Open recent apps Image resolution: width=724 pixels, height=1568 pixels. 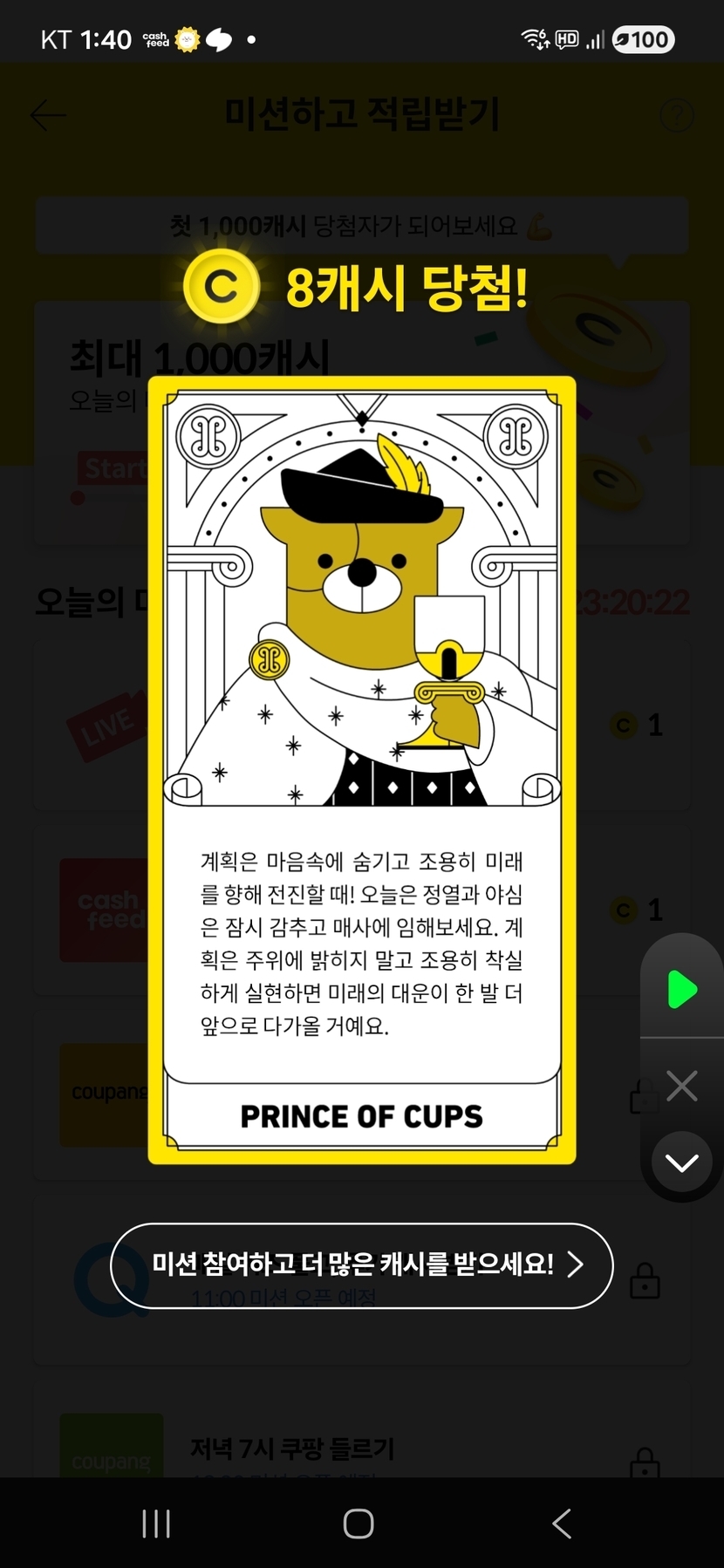point(156,1524)
